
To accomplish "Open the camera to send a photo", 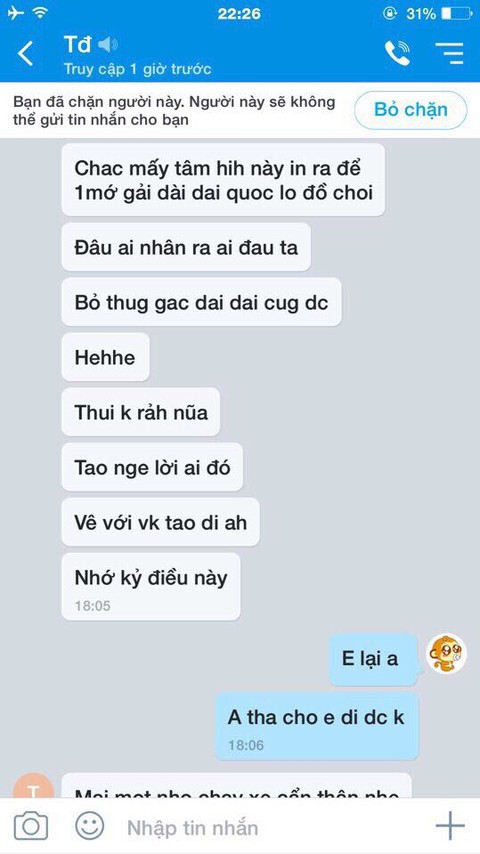I will coord(31,827).
